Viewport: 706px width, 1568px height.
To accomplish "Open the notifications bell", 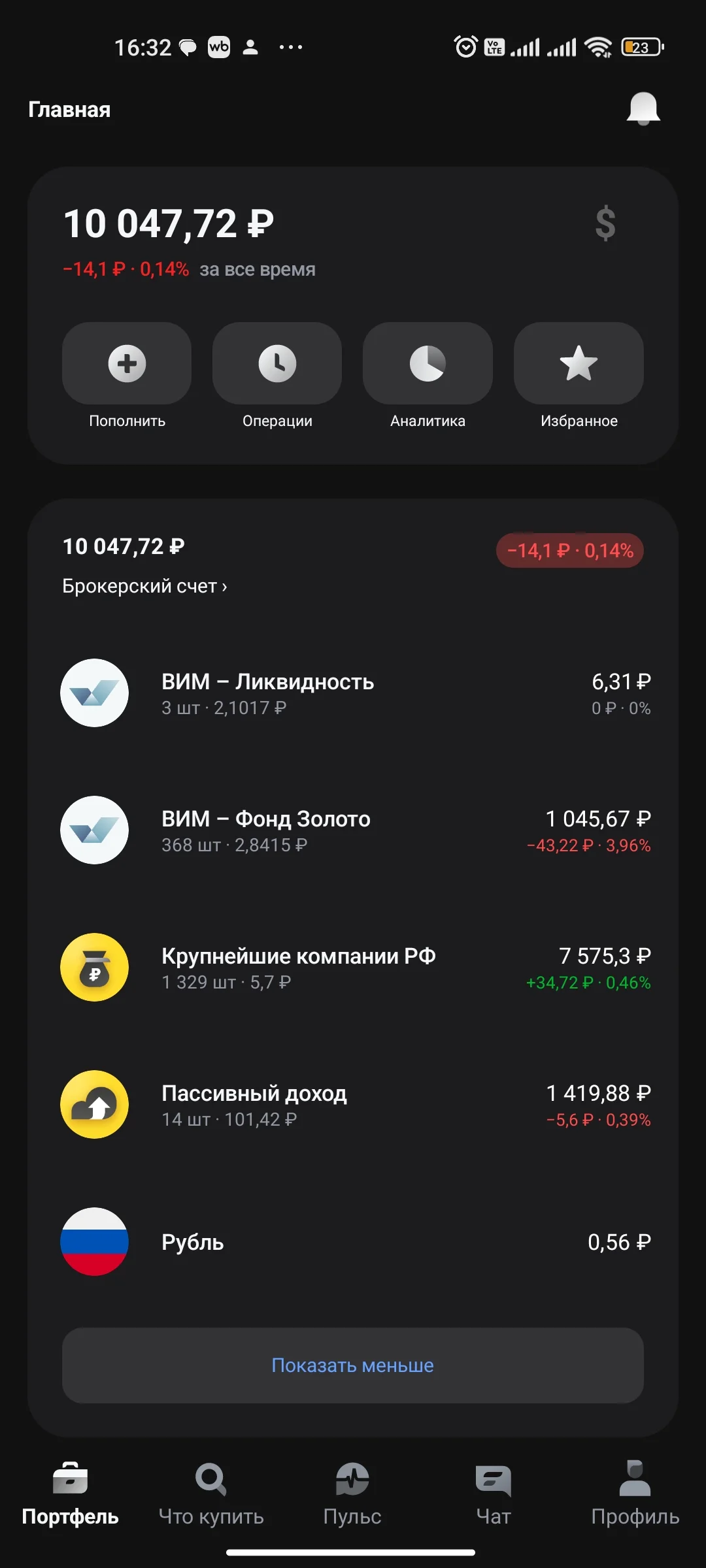I will point(643,108).
